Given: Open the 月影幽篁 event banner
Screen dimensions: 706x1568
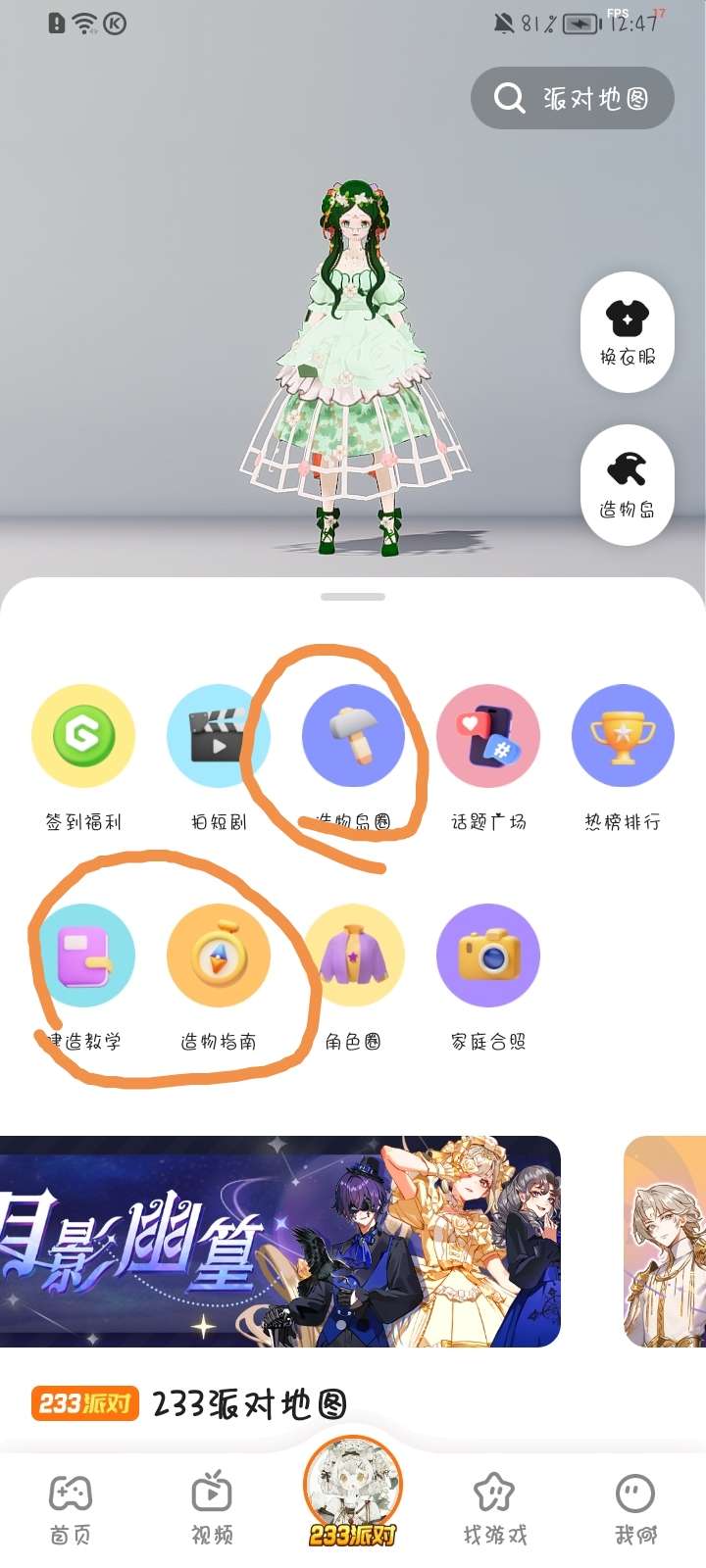Looking at the screenshot, I should click(x=279, y=1241).
